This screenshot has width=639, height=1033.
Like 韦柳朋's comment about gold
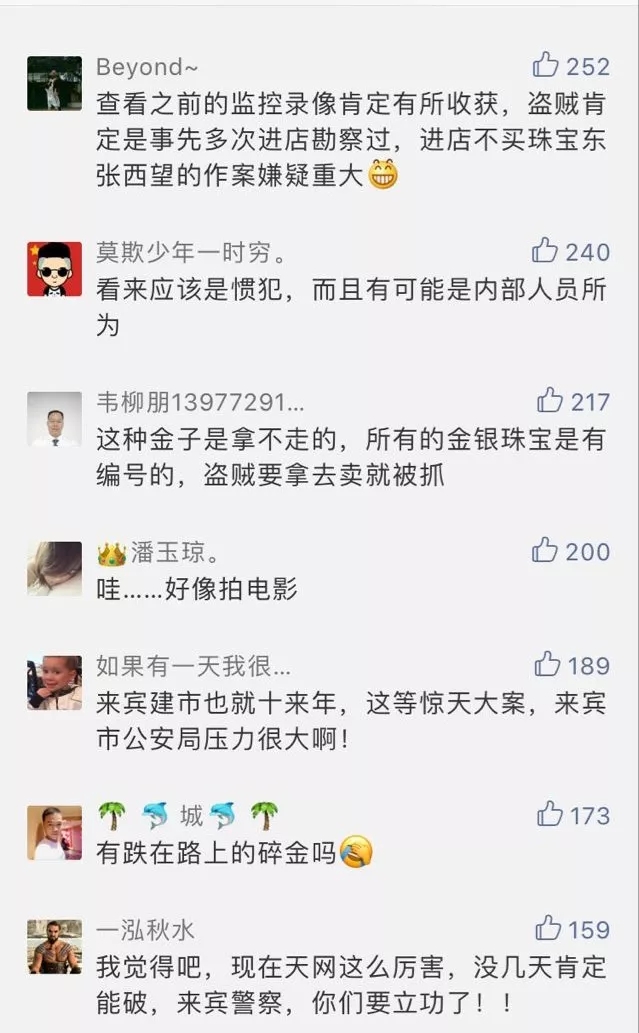(x=550, y=401)
